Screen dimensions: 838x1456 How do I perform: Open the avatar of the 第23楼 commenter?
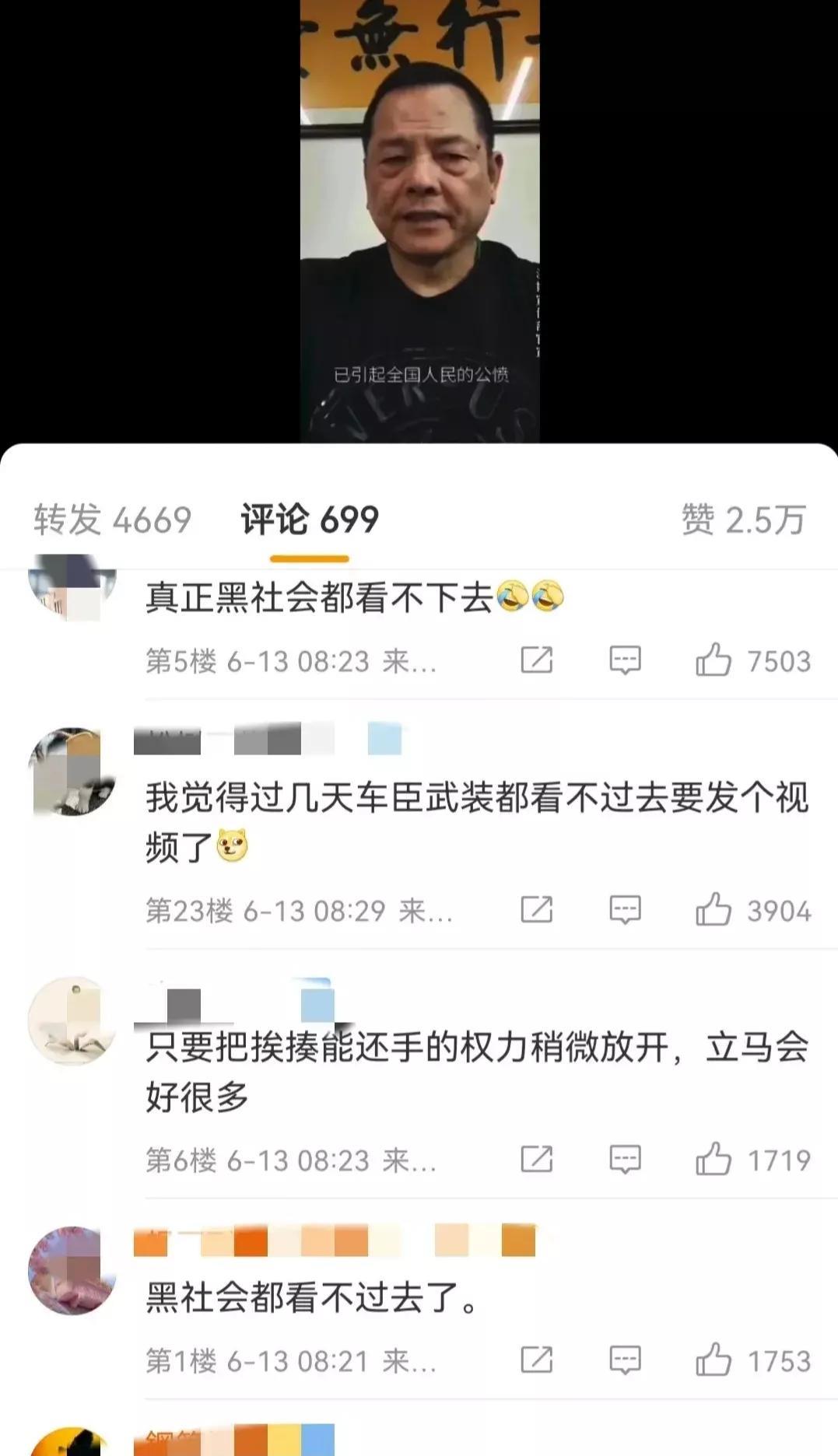tap(72, 772)
